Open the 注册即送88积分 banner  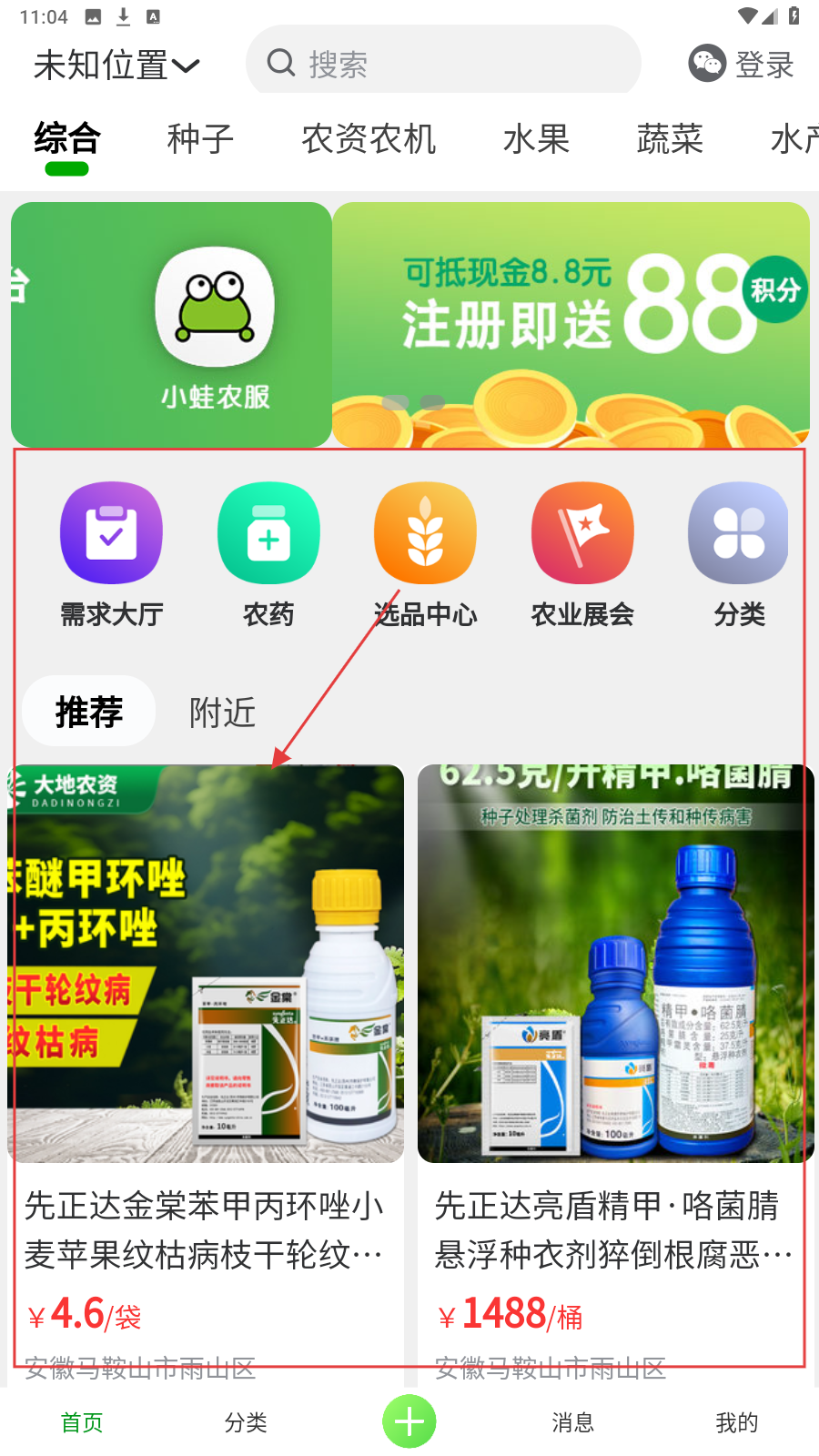(x=571, y=325)
